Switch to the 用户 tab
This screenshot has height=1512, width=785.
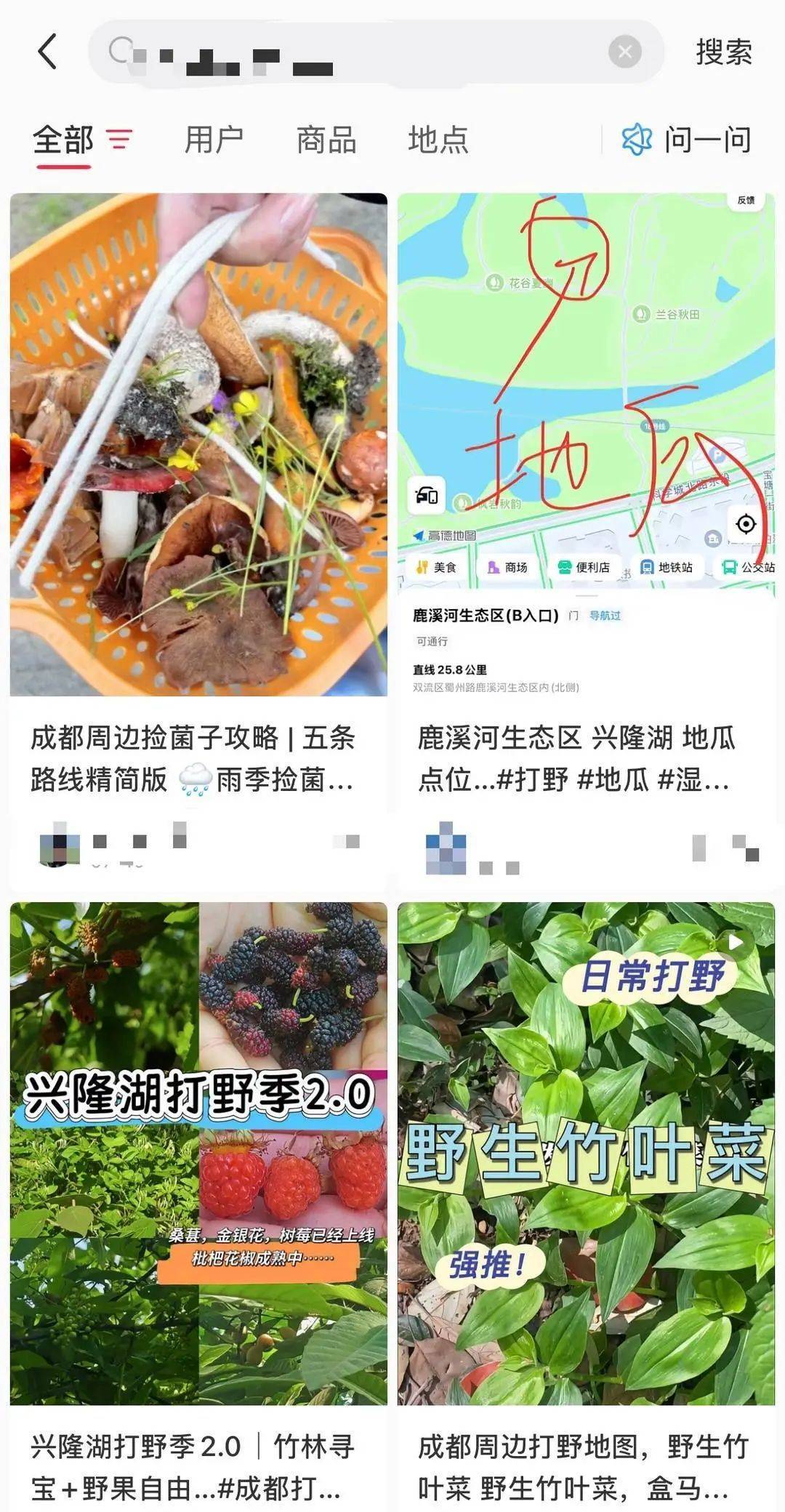point(214,140)
